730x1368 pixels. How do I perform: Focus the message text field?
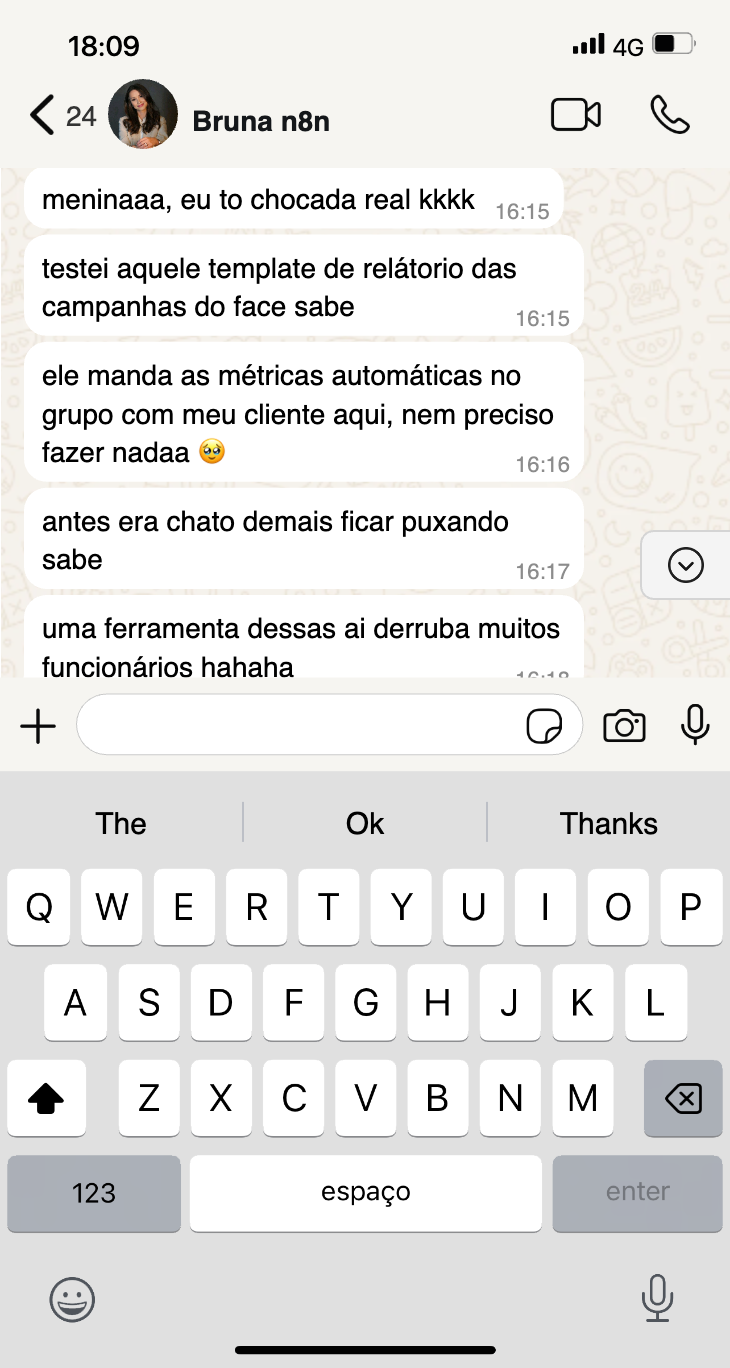(300, 726)
